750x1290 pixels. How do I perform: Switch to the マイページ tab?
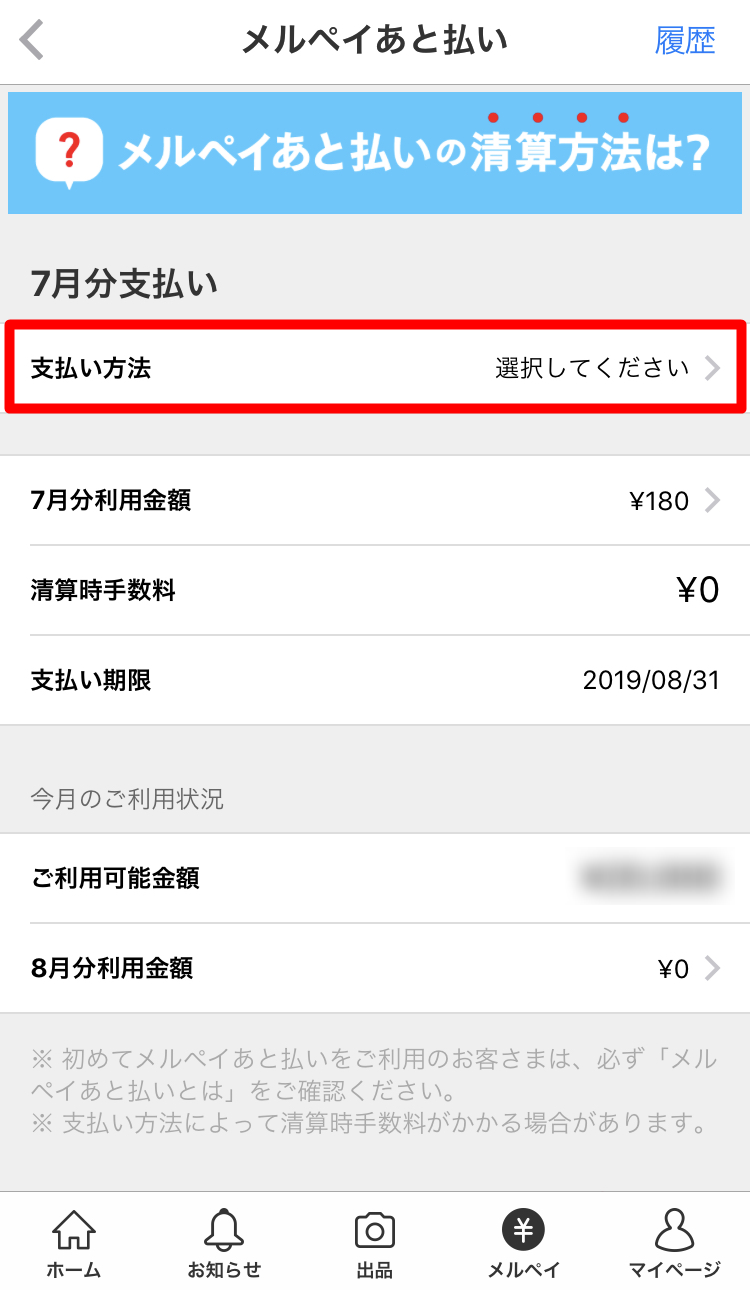pos(675,1243)
